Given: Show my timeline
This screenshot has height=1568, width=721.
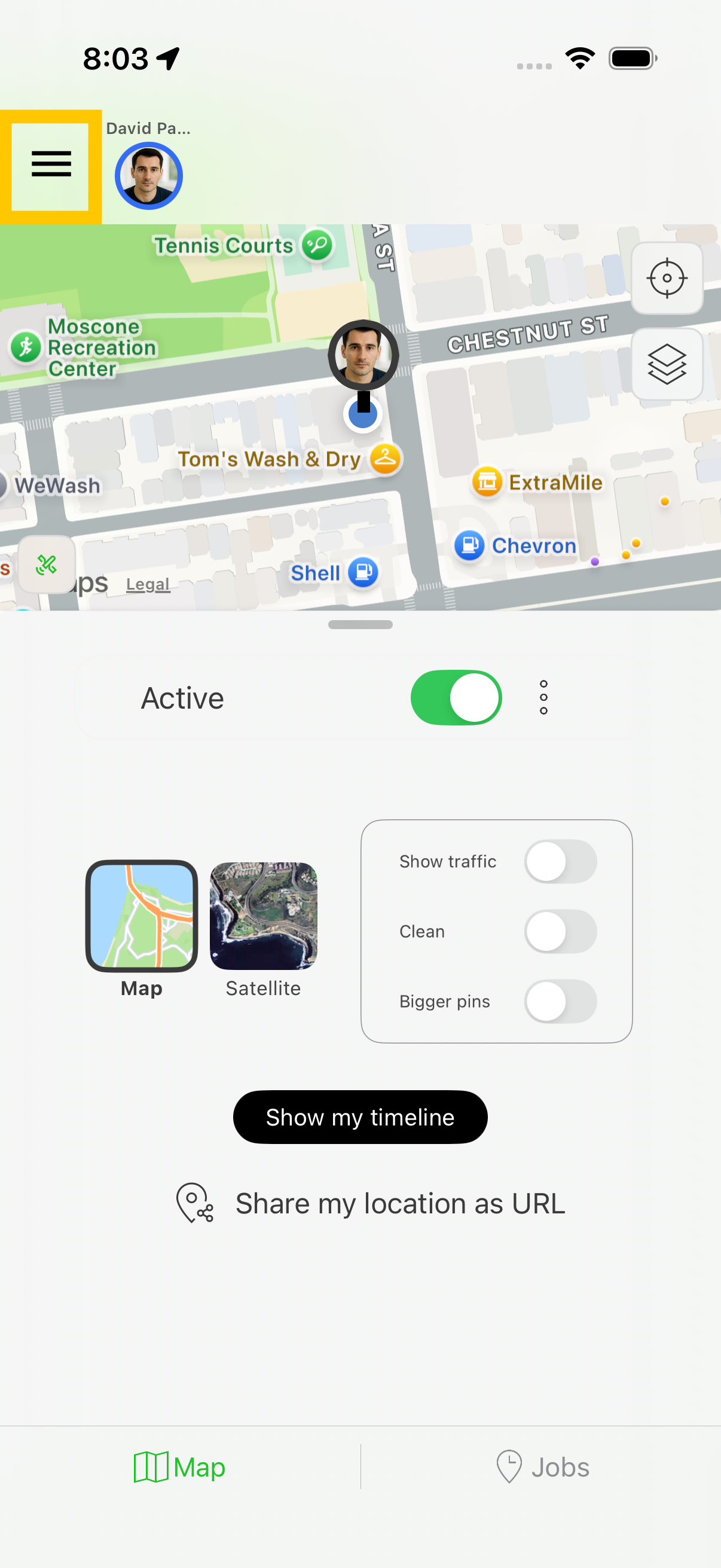Looking at the screenshot, I should pos(360,1117).
